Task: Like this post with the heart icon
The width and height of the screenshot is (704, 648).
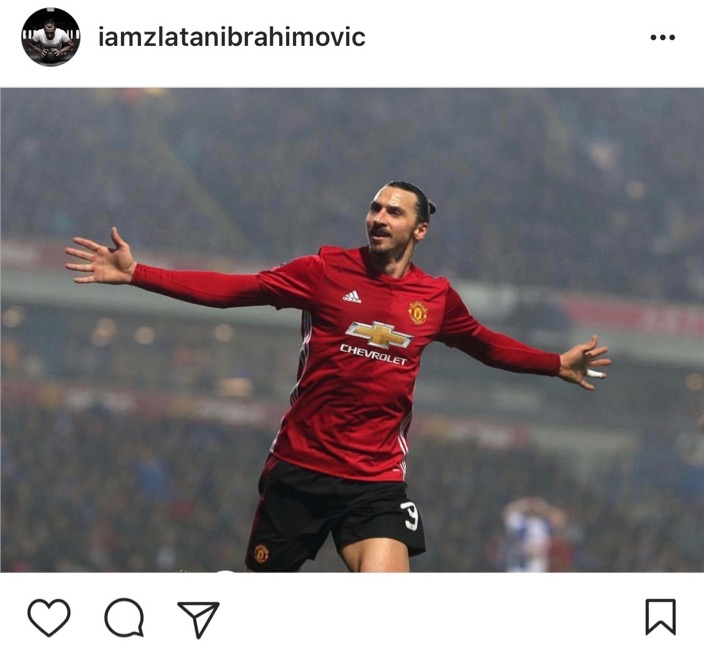Action: (48, 617)
